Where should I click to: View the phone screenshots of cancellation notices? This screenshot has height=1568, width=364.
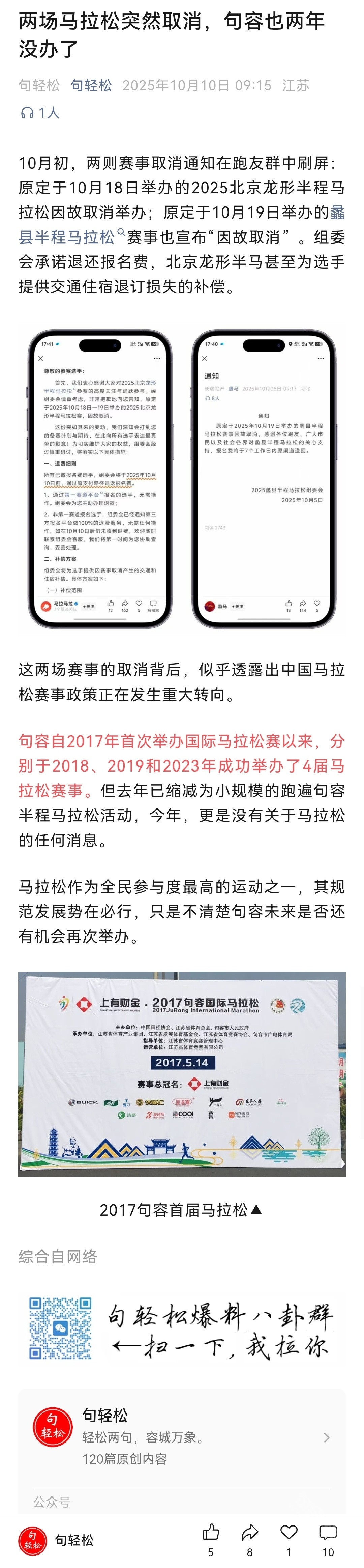coord(182,479)
